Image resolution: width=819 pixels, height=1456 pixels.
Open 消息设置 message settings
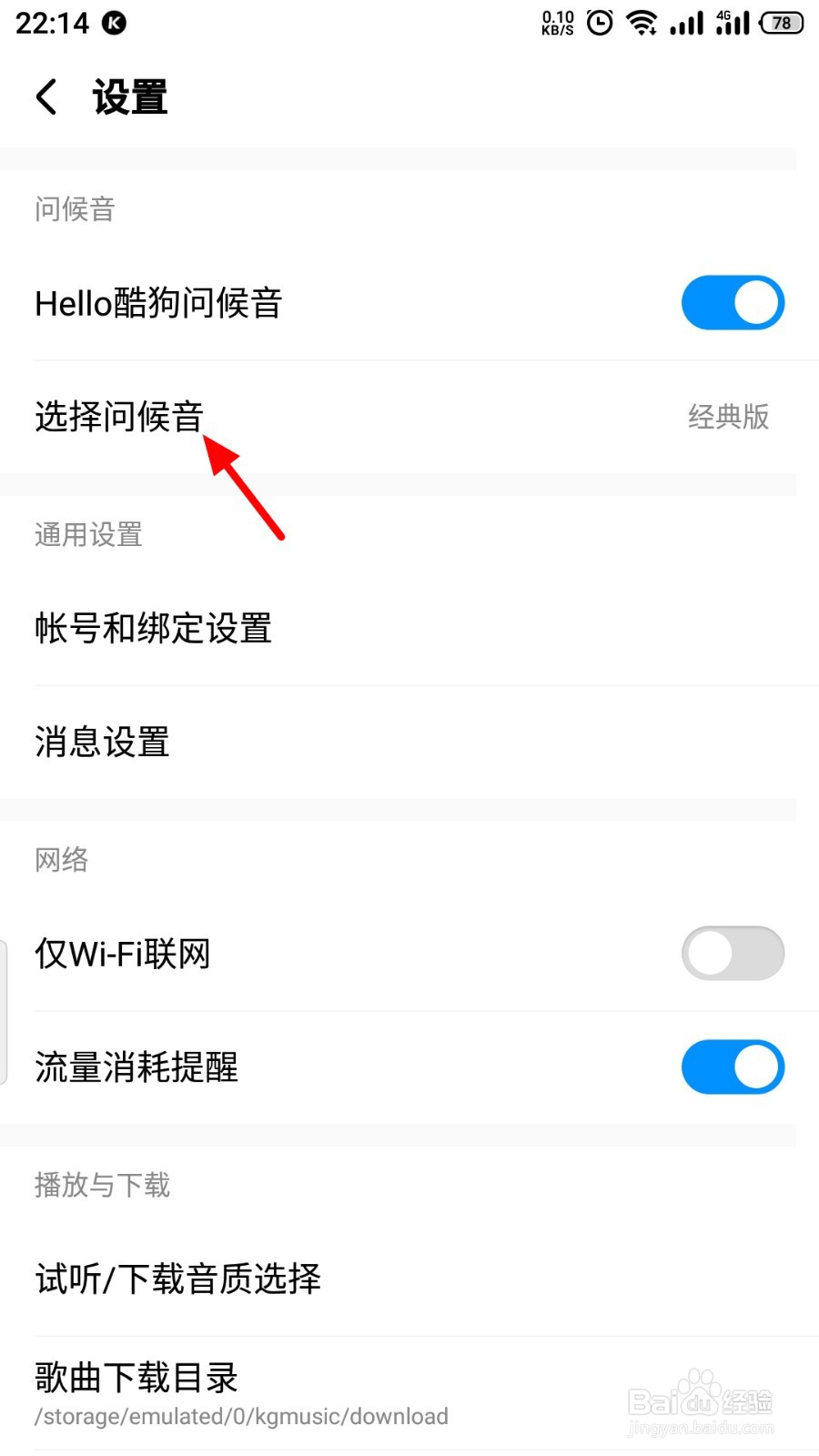click(x=101, y=743)
